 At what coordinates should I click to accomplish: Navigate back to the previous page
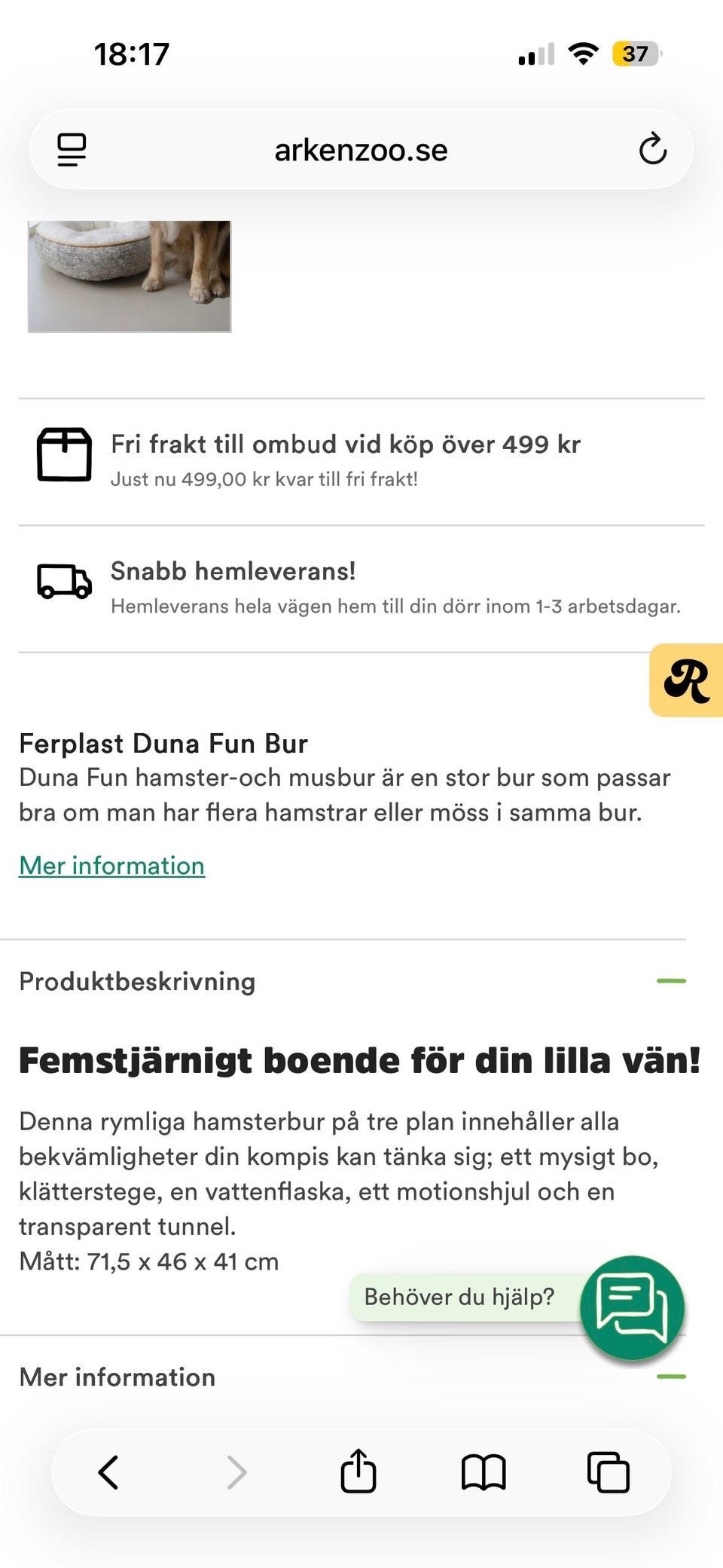[x=108, y=1471]
